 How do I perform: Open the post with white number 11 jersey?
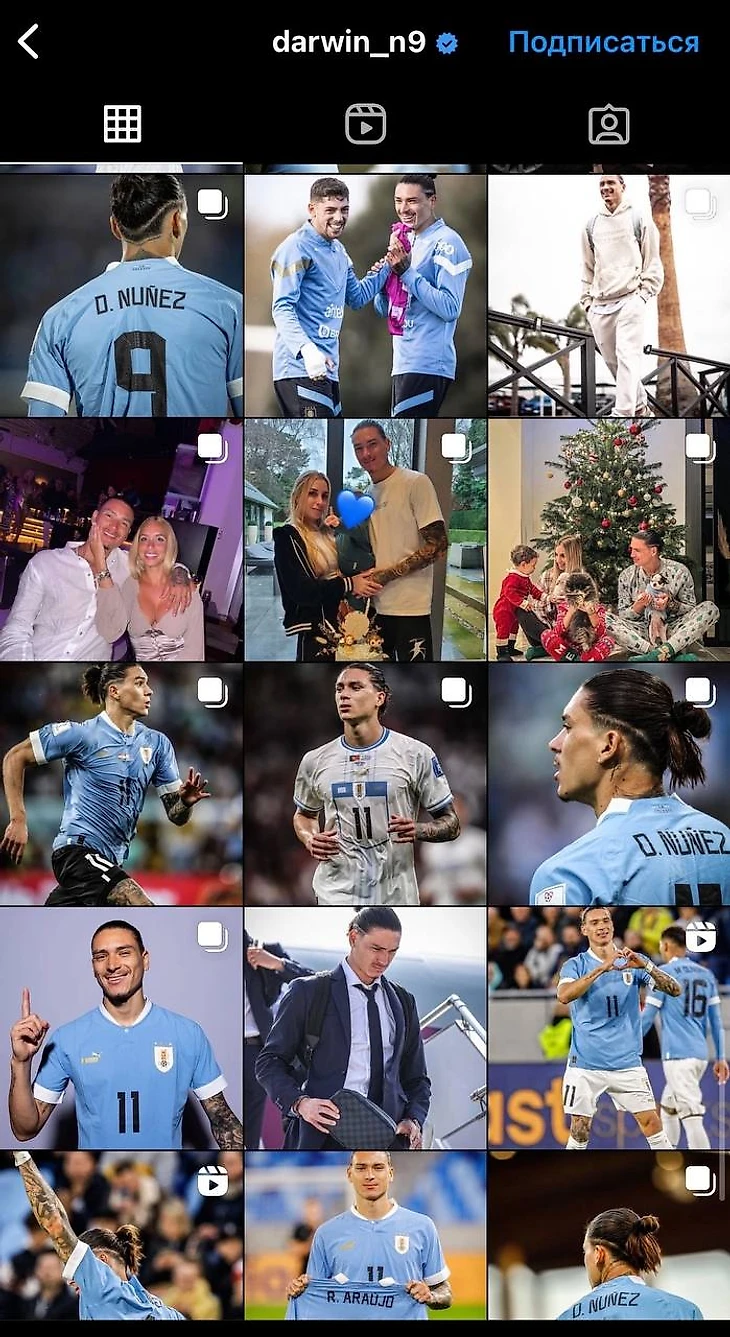tap(365, 784)
